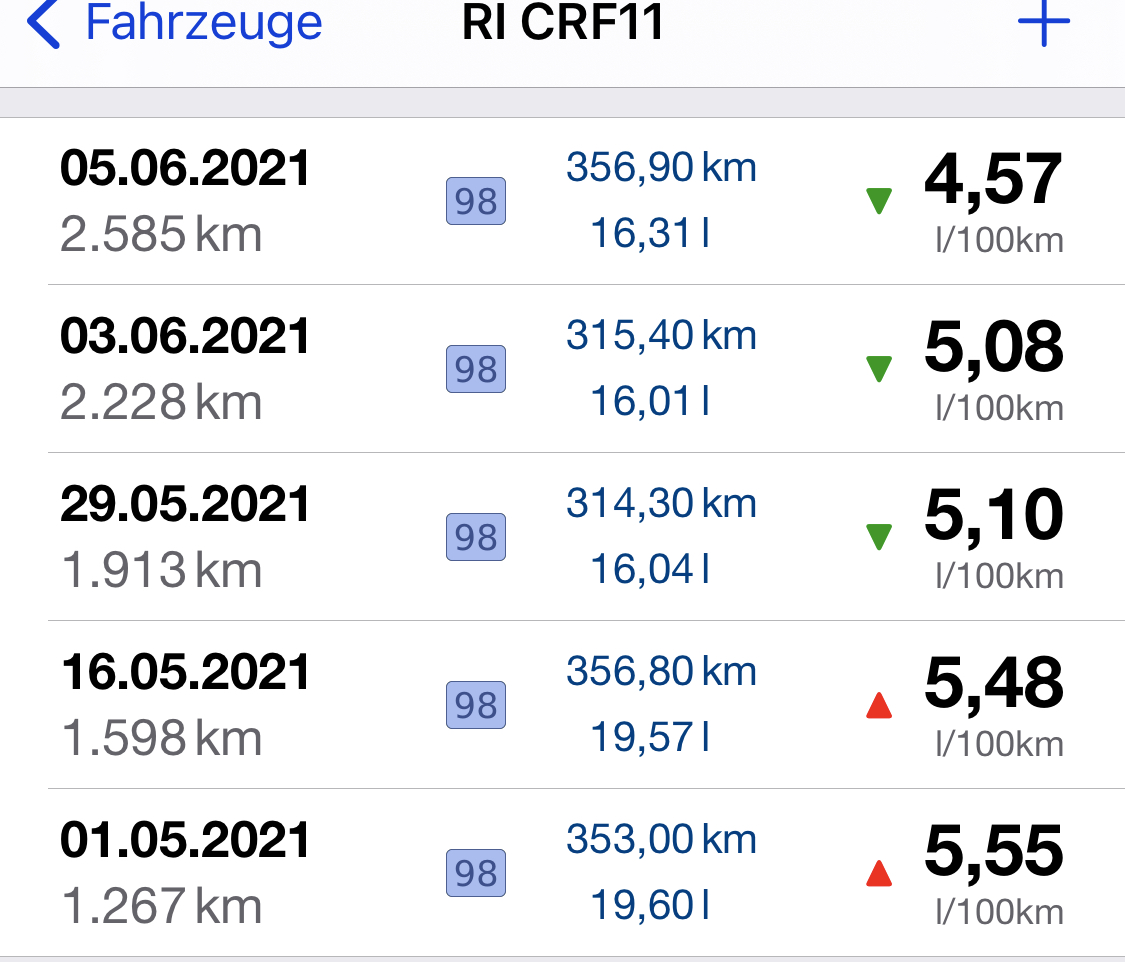Open the 01.05.2021 refuel entry

(562, 872)
